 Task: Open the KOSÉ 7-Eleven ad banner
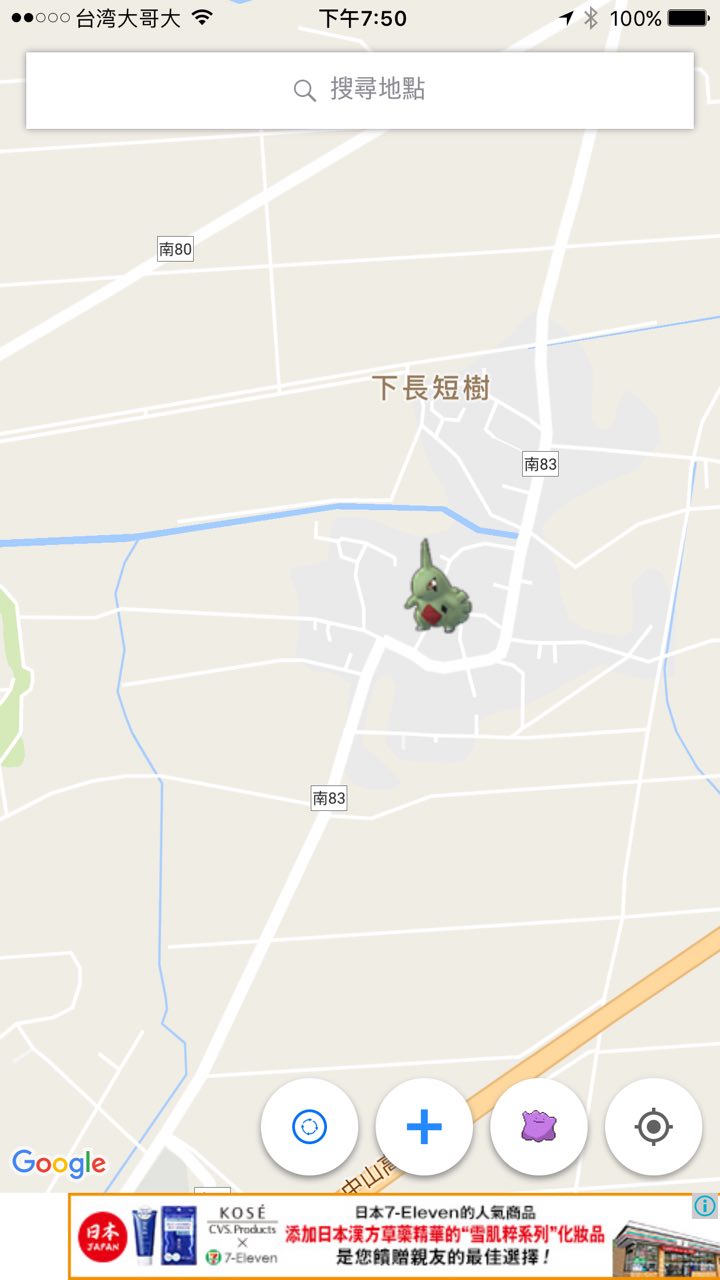point(380,1237)
